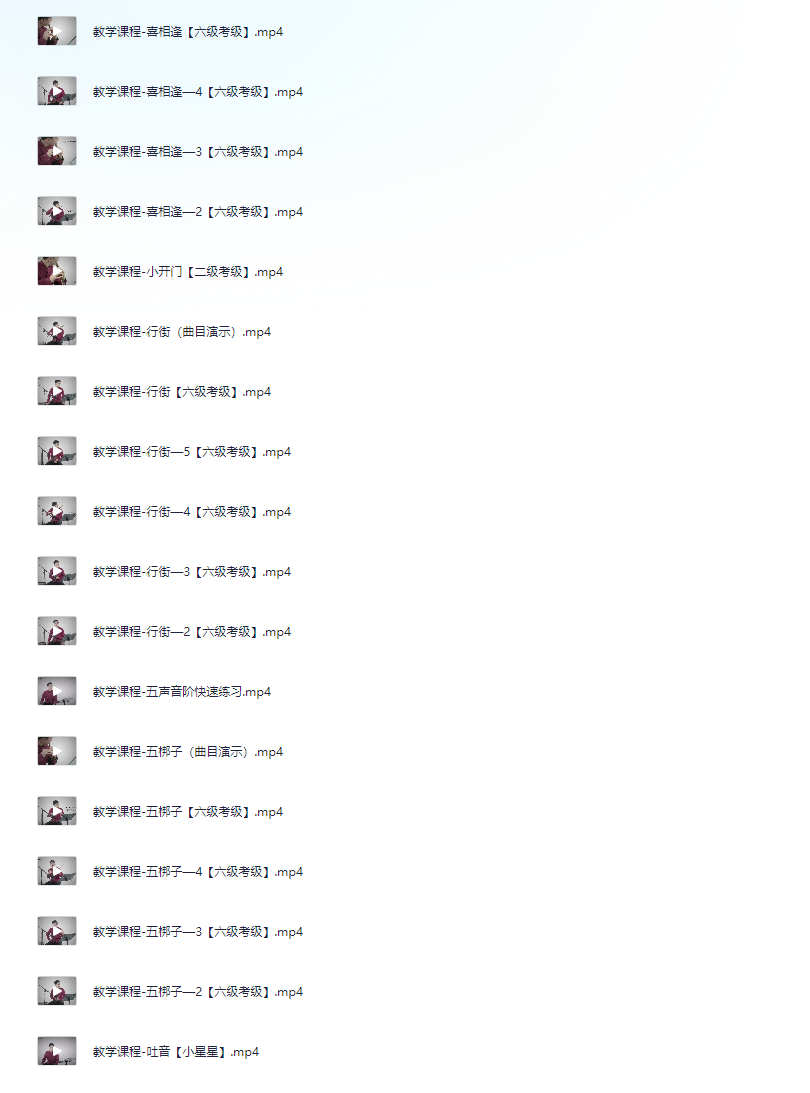Select 五梆子—4【六级考级】.mp4
The image size is (810, 1093).
[x=197, y=872]
